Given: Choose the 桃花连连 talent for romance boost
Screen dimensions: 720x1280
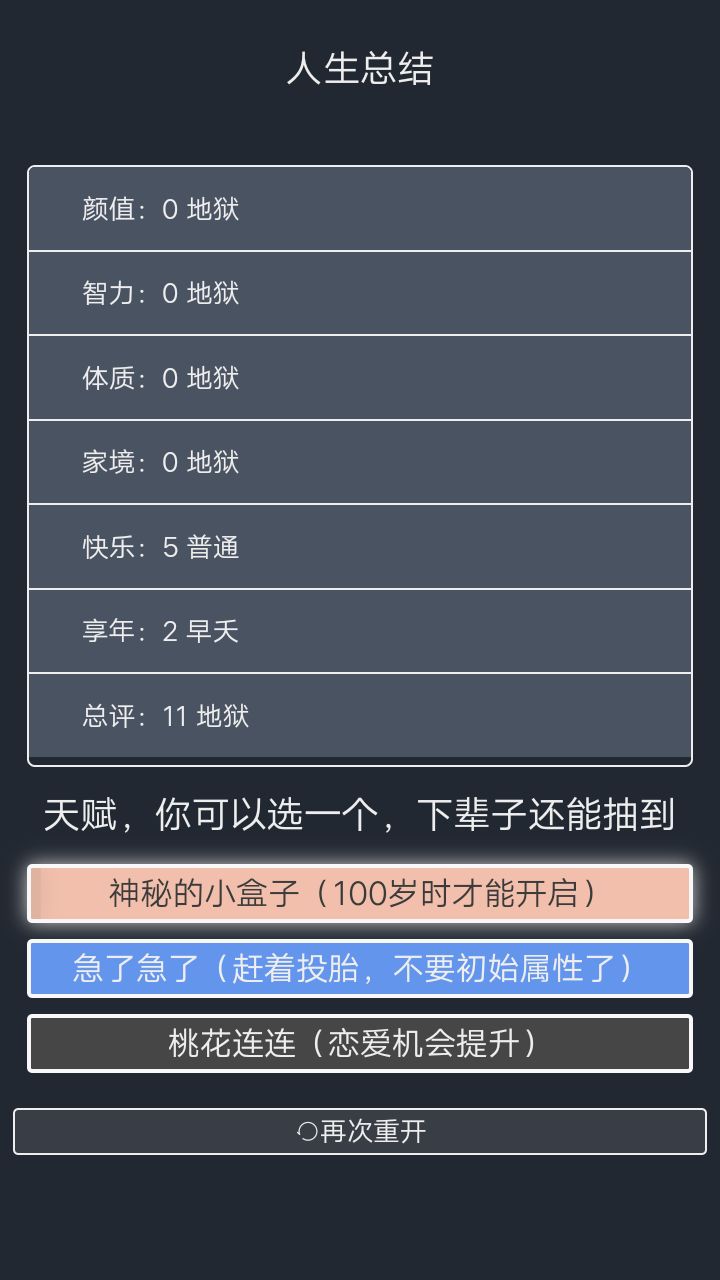Looking at the screenshot, I should tap(360, 1043).
